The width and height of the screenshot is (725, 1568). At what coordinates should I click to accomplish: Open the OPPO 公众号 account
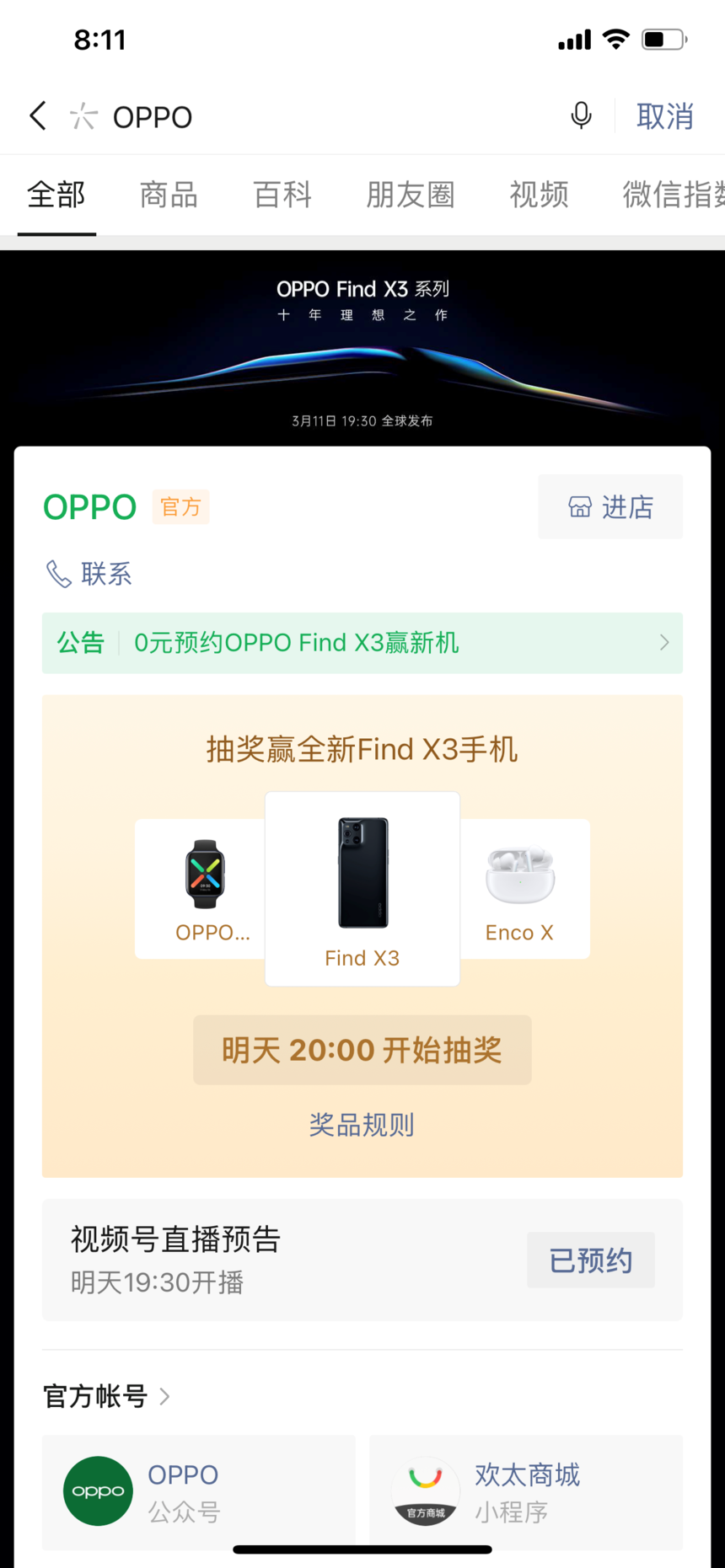point(199,1492)
